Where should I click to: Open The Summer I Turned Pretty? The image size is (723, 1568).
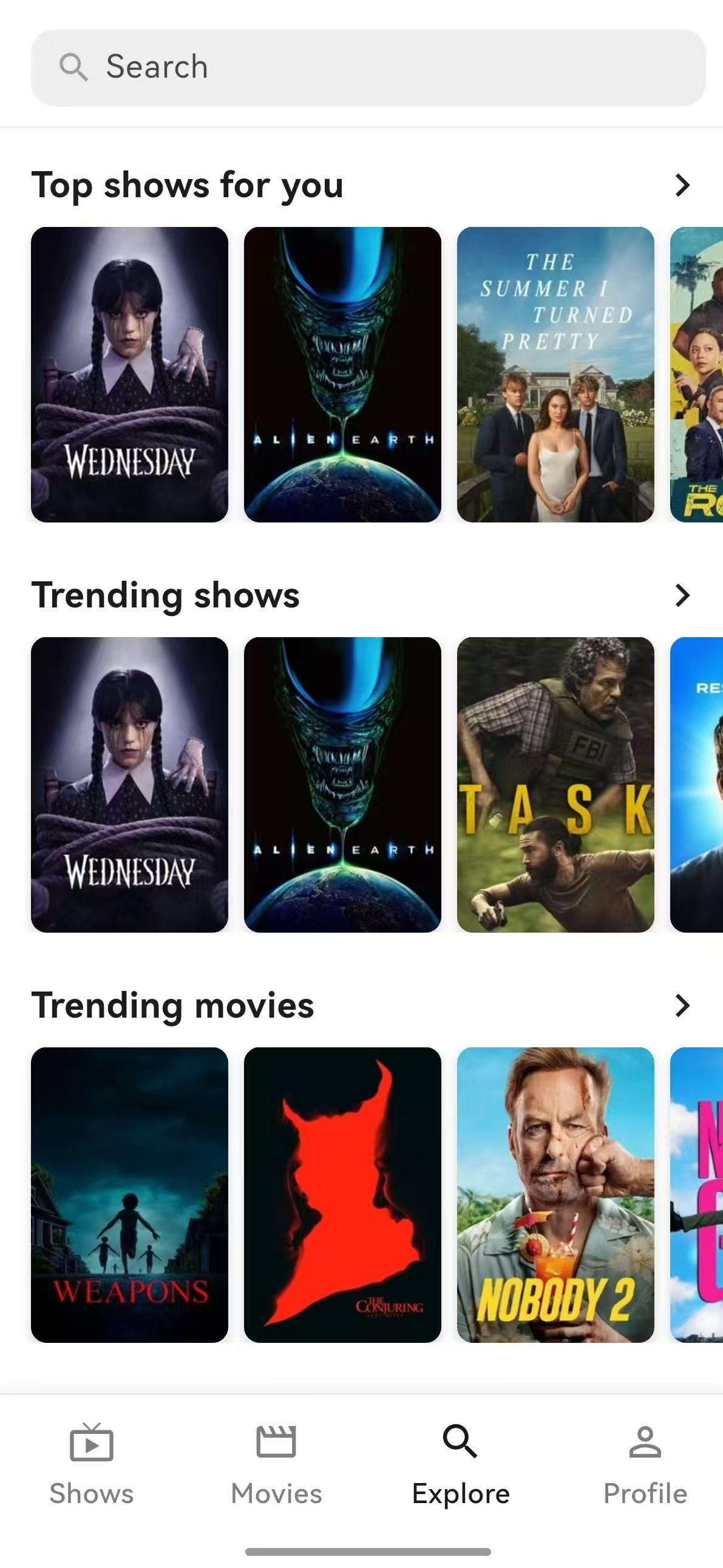click(555, 374)
